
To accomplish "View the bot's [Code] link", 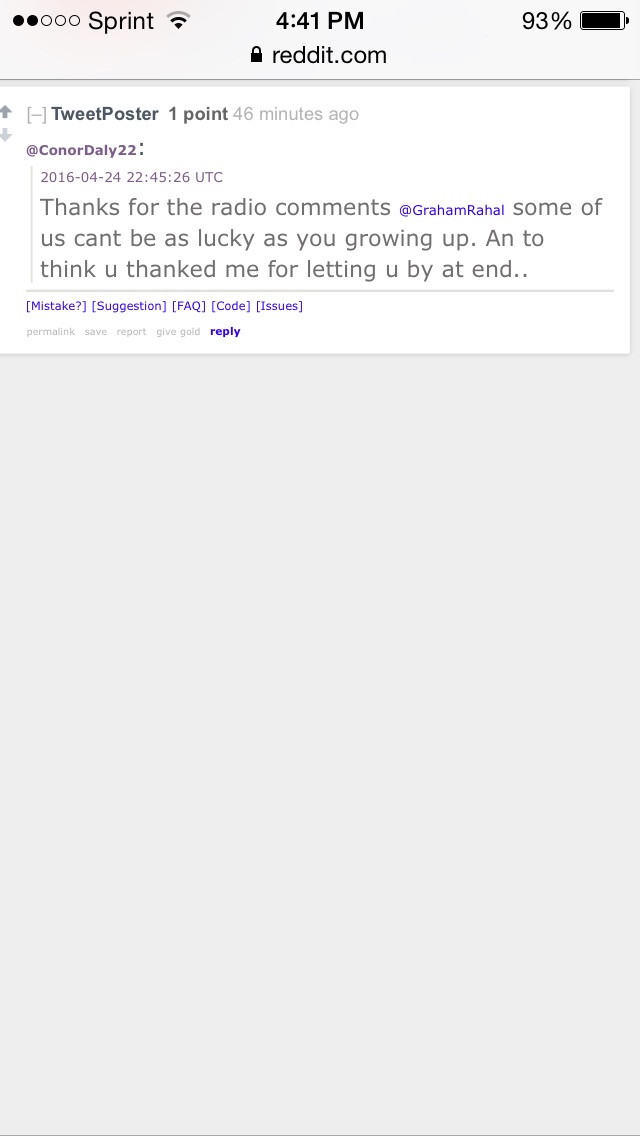I will click(231, 306).
